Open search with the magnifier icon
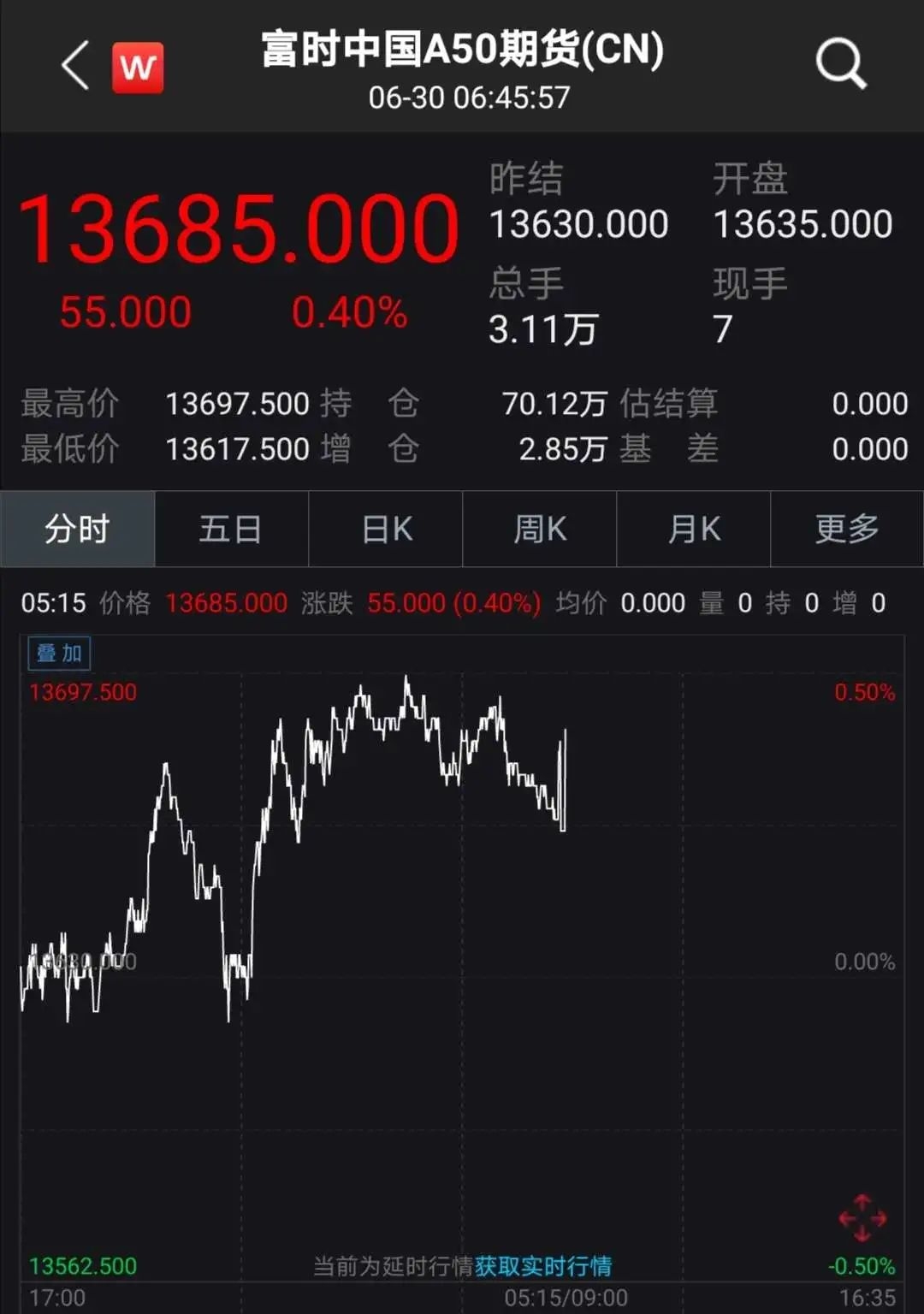Viewport: 924px width, 1314px height. coord(840,63)
